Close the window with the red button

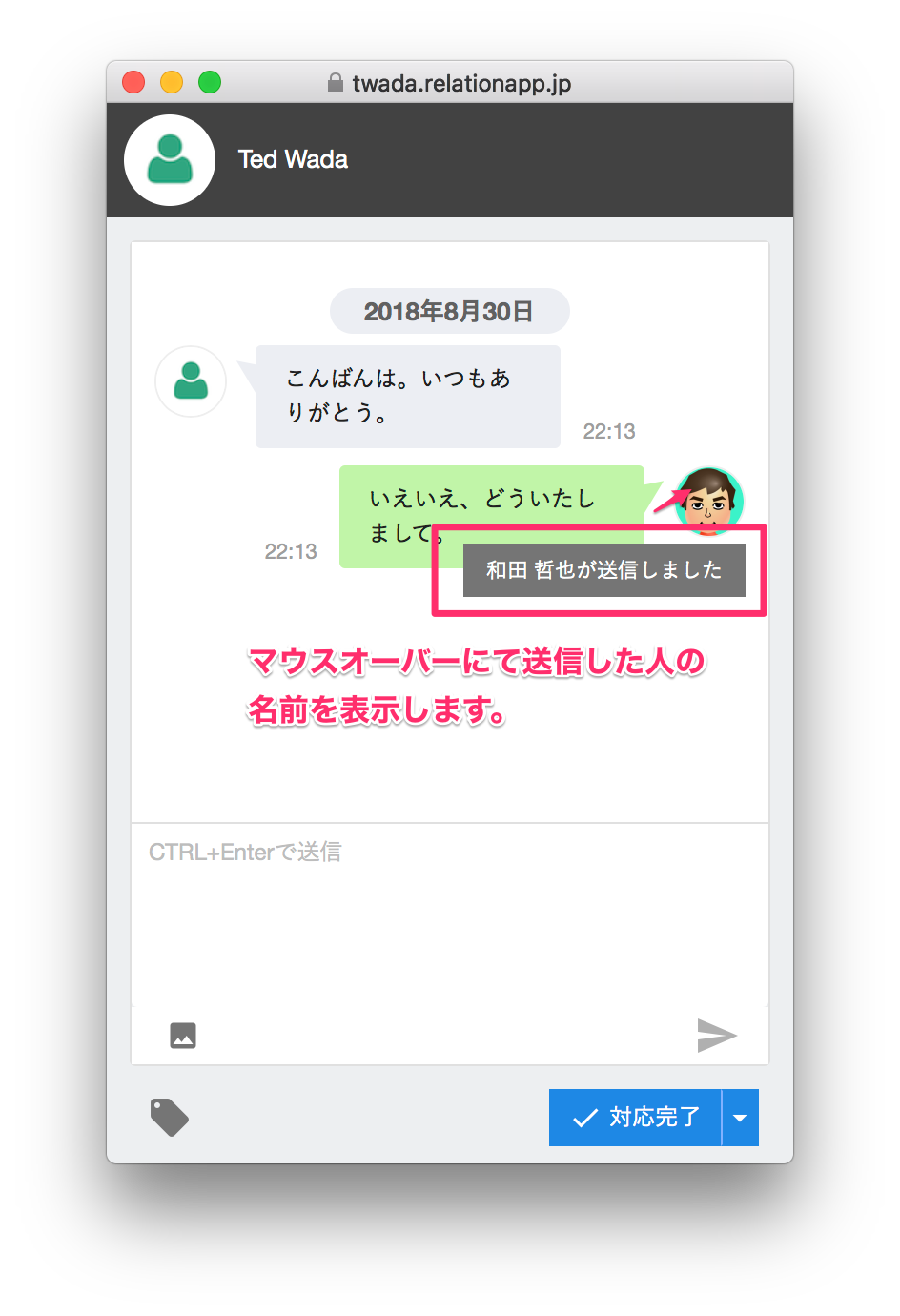click(133, 83)
